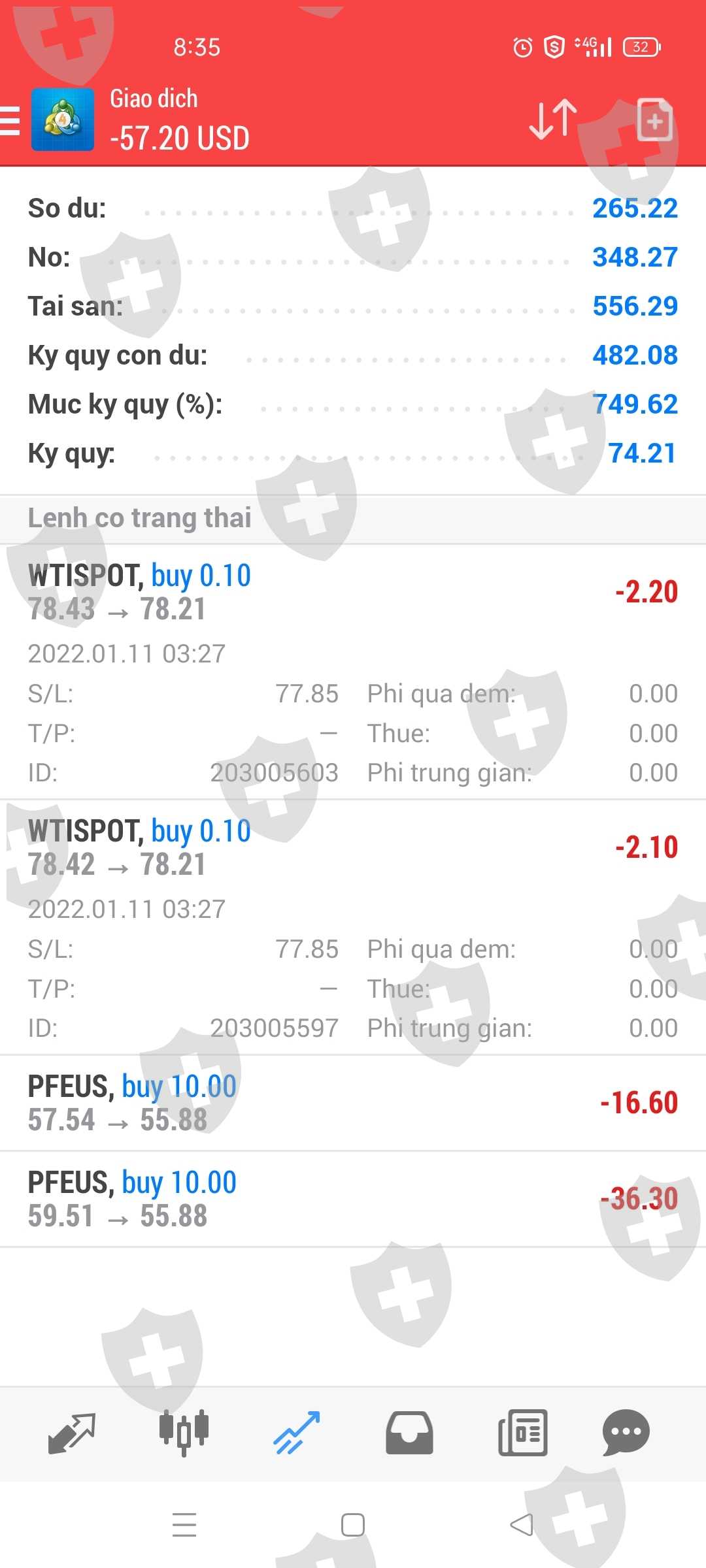Open the Chat messages tab

tap(626, 1433)
